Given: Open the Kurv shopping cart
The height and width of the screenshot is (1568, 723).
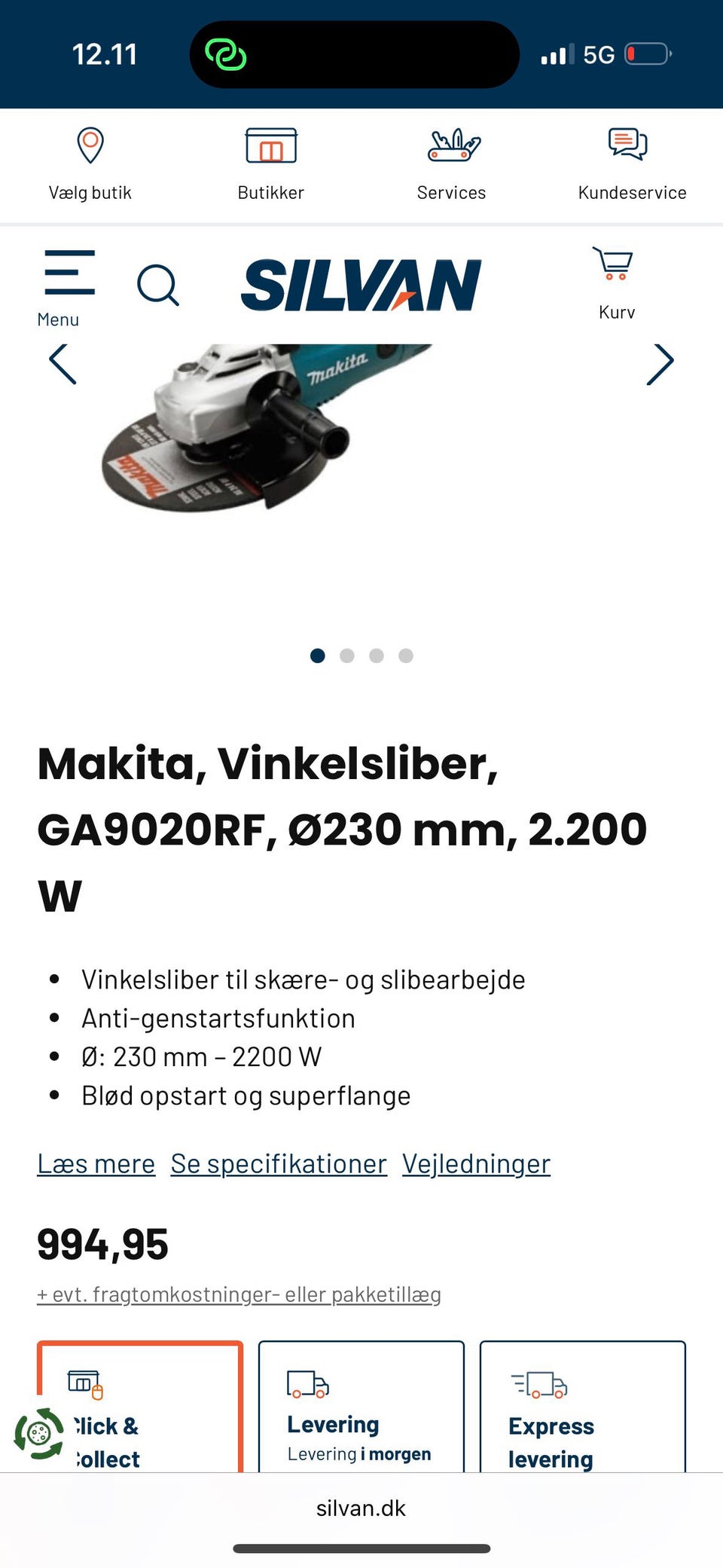Looking at the screenshot, I should 614,265.
